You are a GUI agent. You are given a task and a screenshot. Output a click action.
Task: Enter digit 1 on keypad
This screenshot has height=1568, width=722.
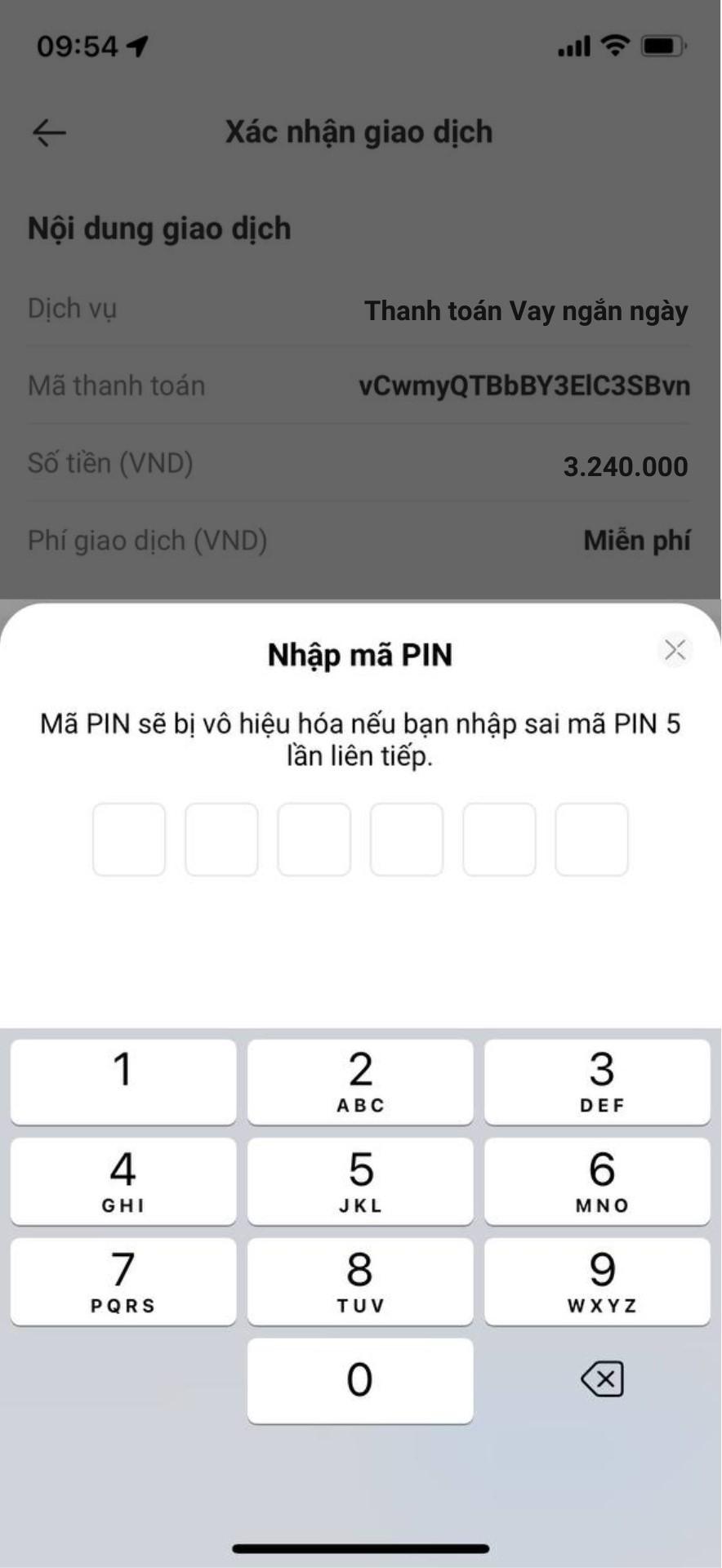pyautogui.click(x=123, y=1081)
